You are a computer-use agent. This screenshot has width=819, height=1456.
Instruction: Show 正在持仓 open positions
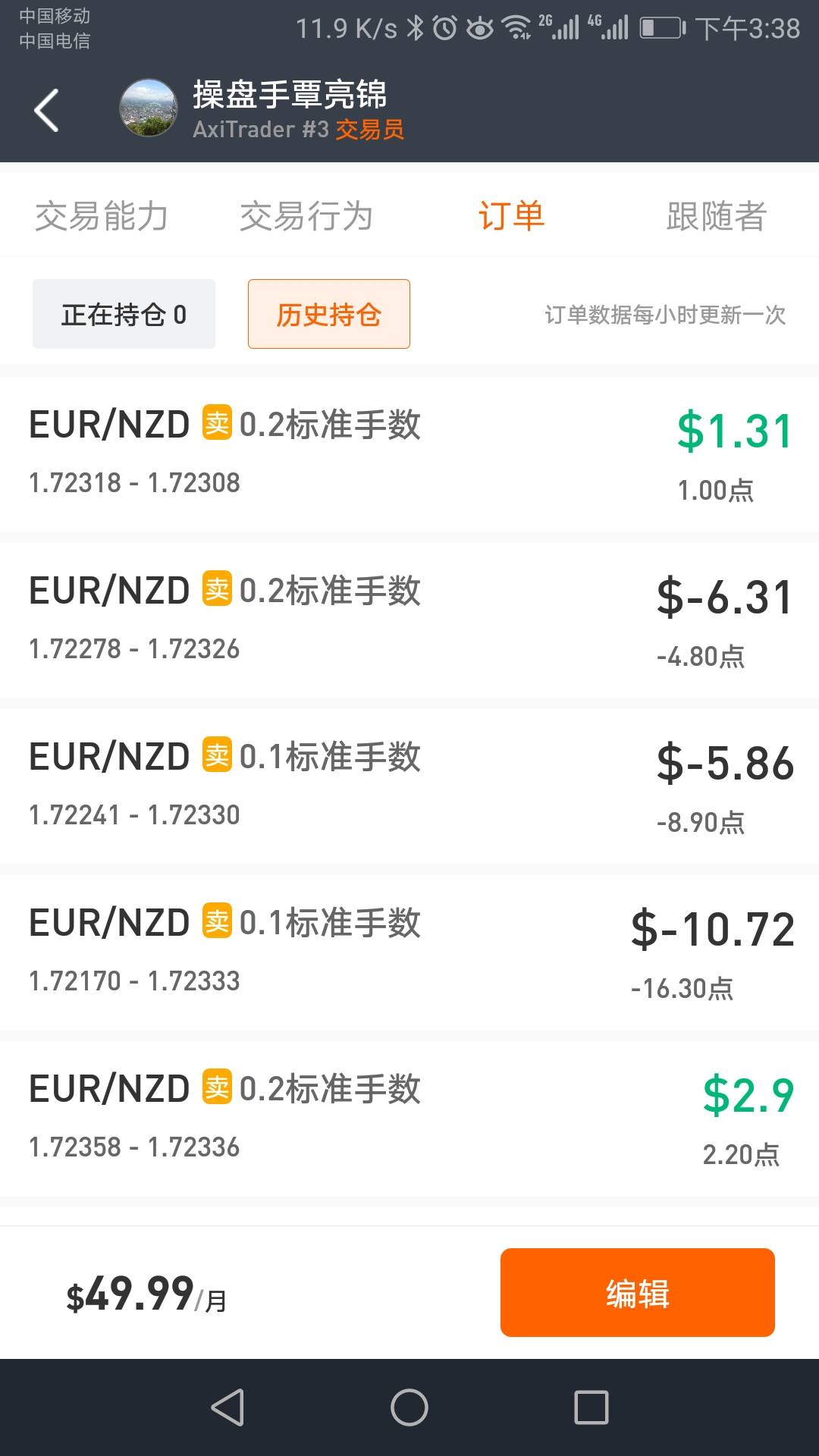click(x=124, y=314)
